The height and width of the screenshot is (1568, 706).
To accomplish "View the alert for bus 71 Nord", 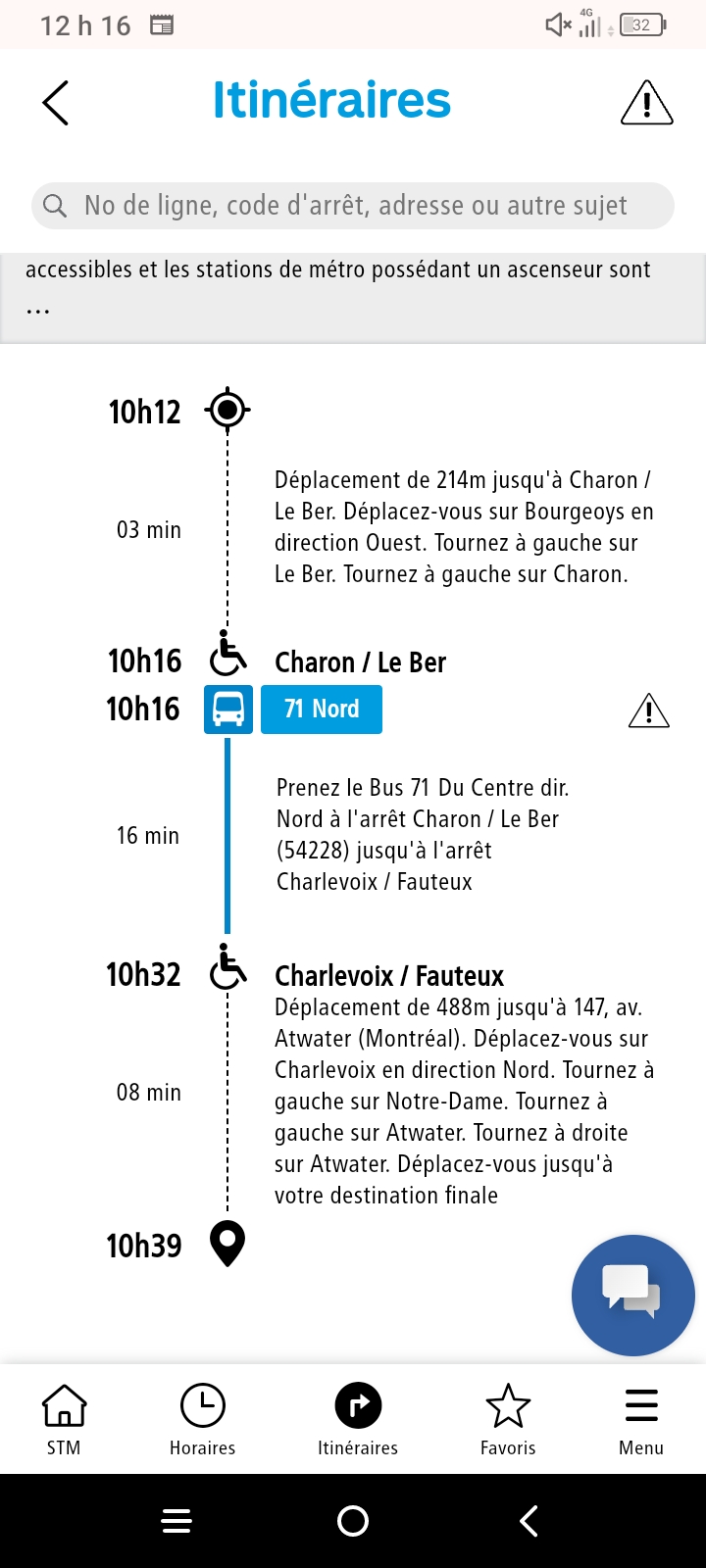I will click(648, 710).
